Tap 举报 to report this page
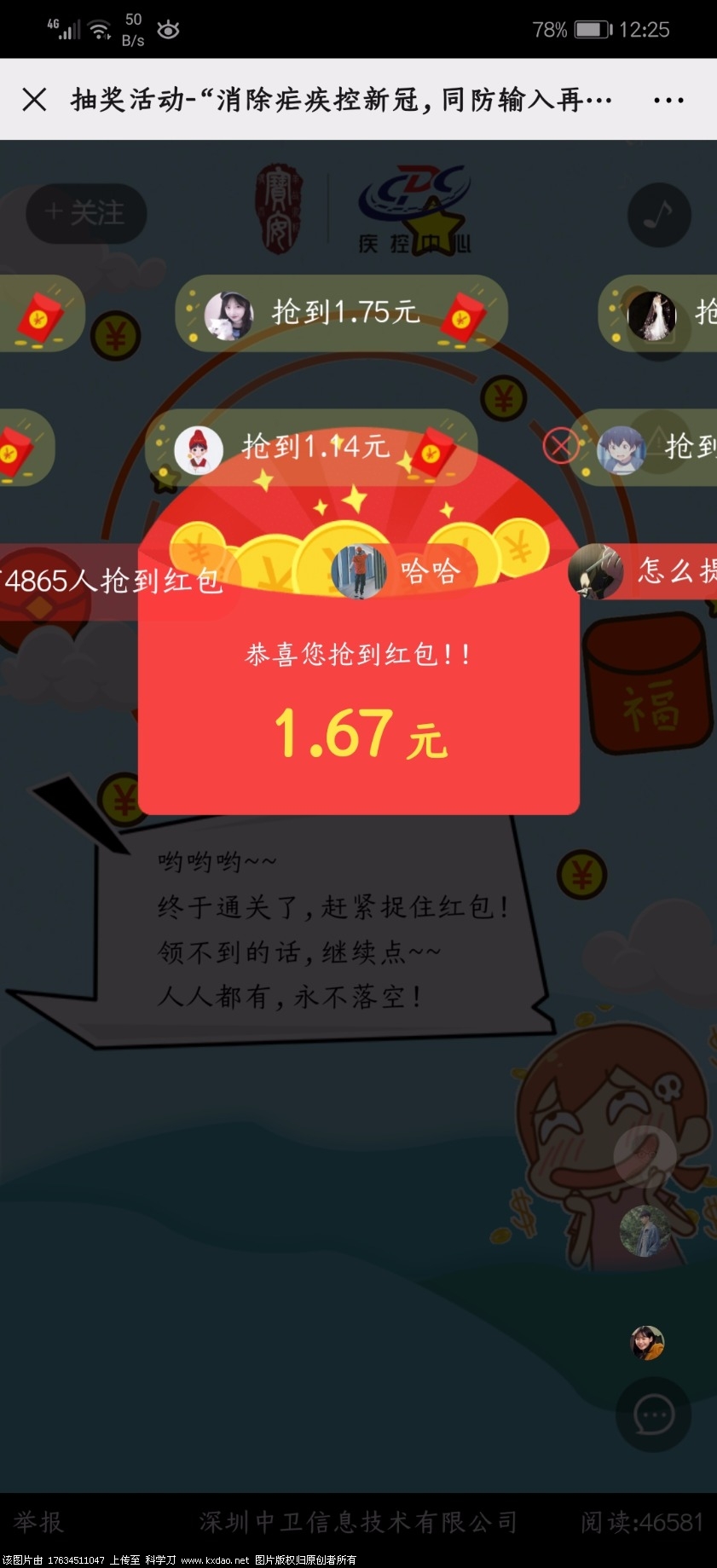Image resolution: width=717 pixels, height=1568 pixels. click(x=38, y=1522)
